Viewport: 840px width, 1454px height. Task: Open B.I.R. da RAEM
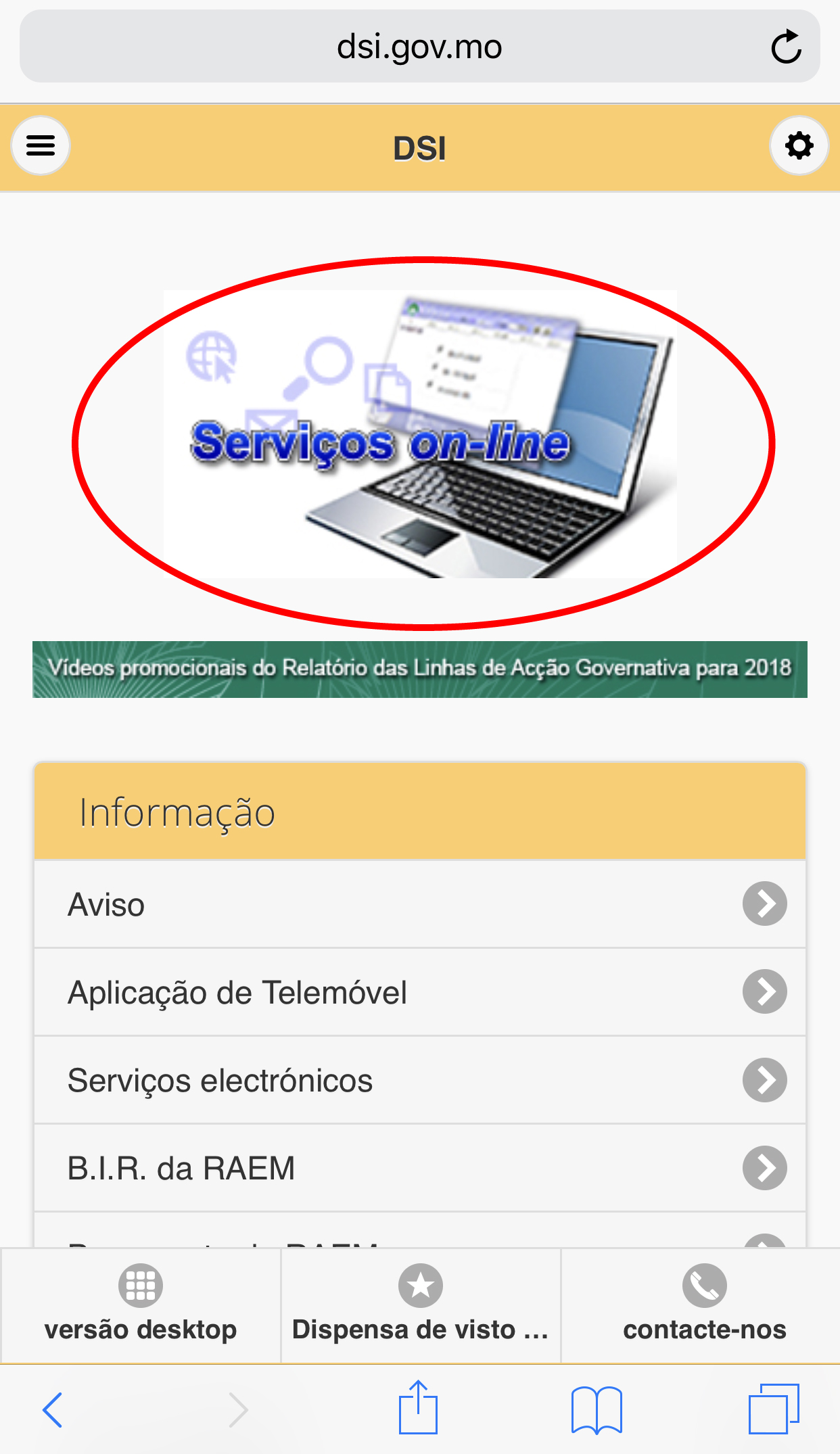[x=420, y=1168]
